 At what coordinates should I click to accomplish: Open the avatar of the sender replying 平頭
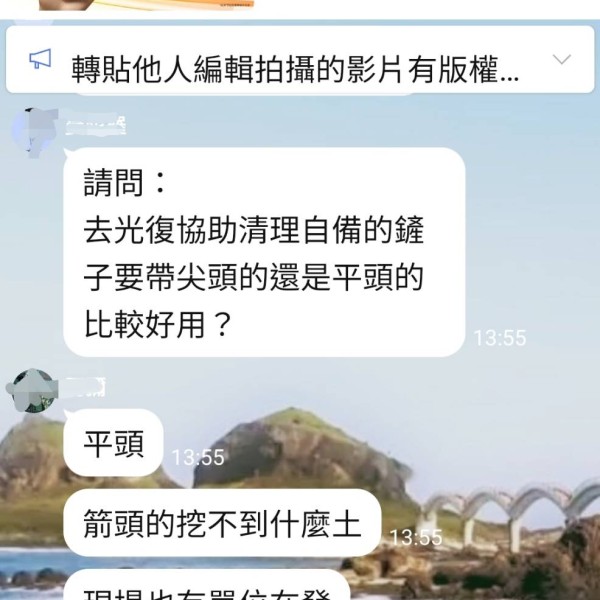(33, 390)
